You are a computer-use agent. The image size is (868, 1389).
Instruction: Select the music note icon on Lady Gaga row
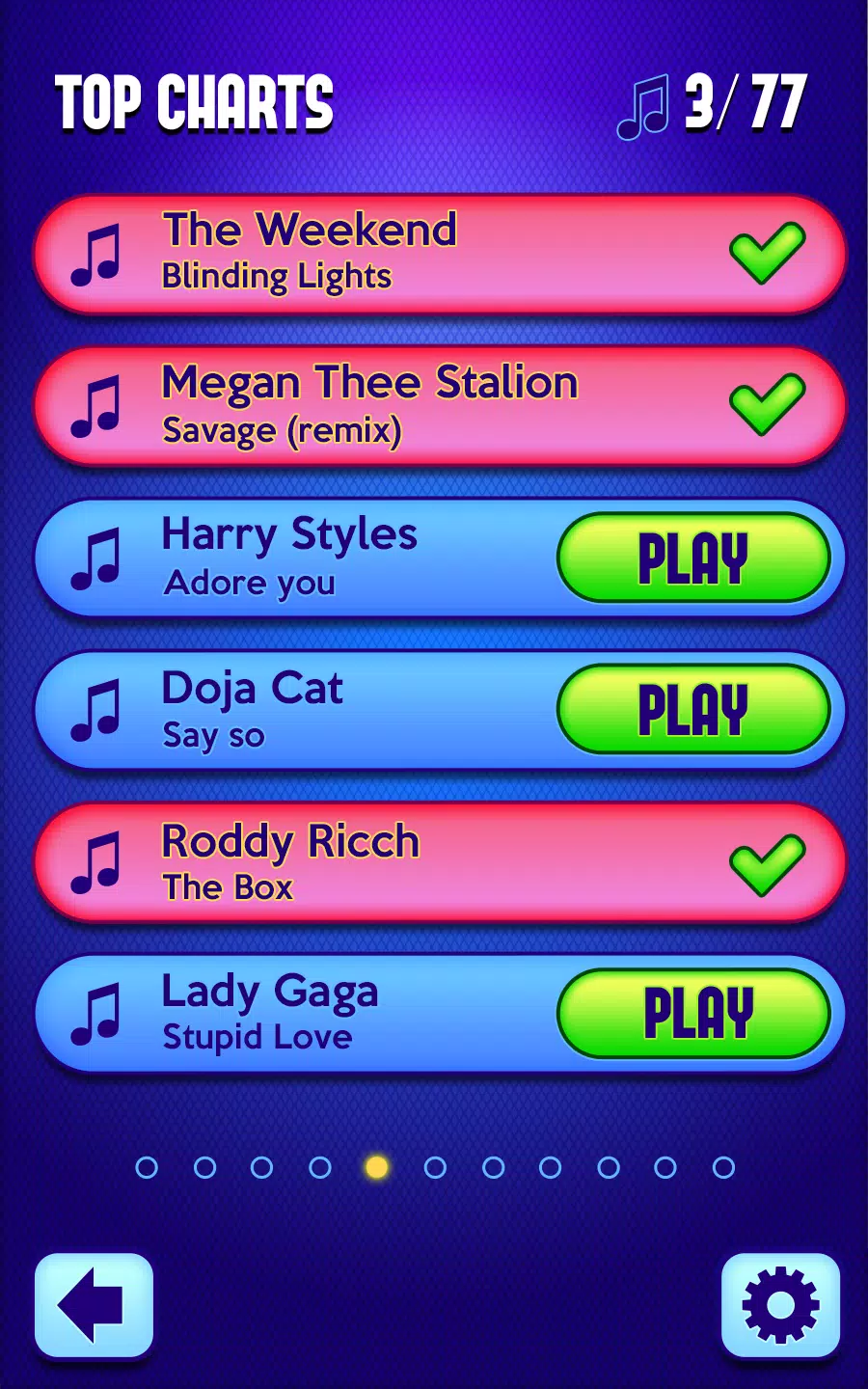pyautogui.click(x=96, y=1013)
